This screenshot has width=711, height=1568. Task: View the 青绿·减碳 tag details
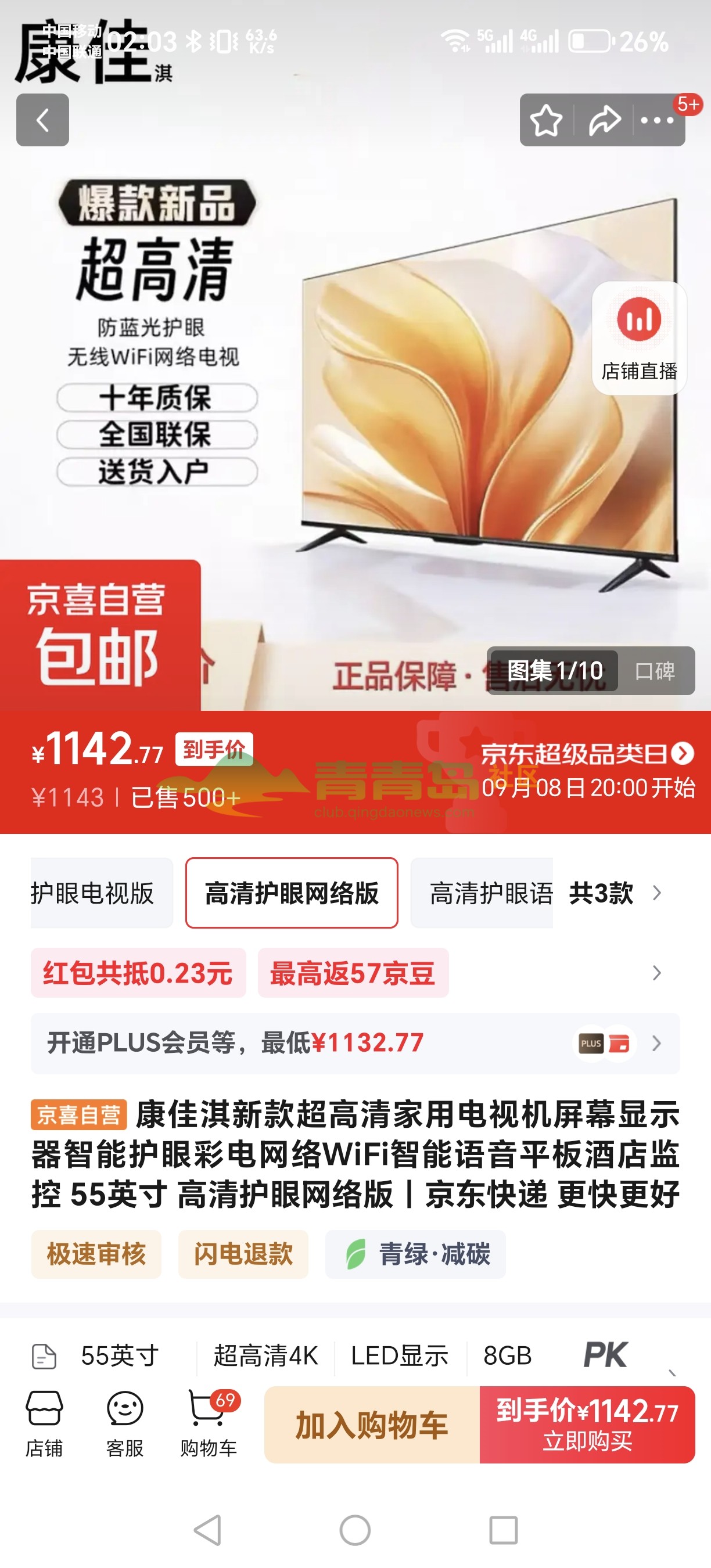point(416,1254)
